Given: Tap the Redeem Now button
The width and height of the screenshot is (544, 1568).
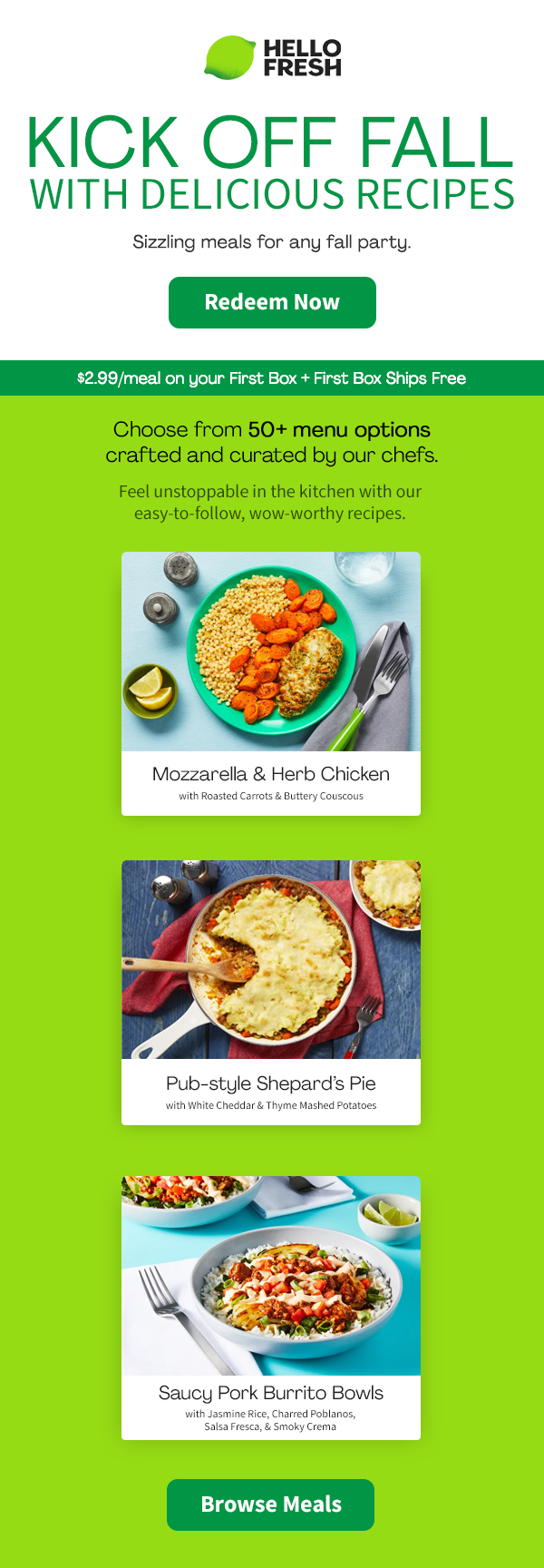Looking at the screenshot, I should (272, 302).
